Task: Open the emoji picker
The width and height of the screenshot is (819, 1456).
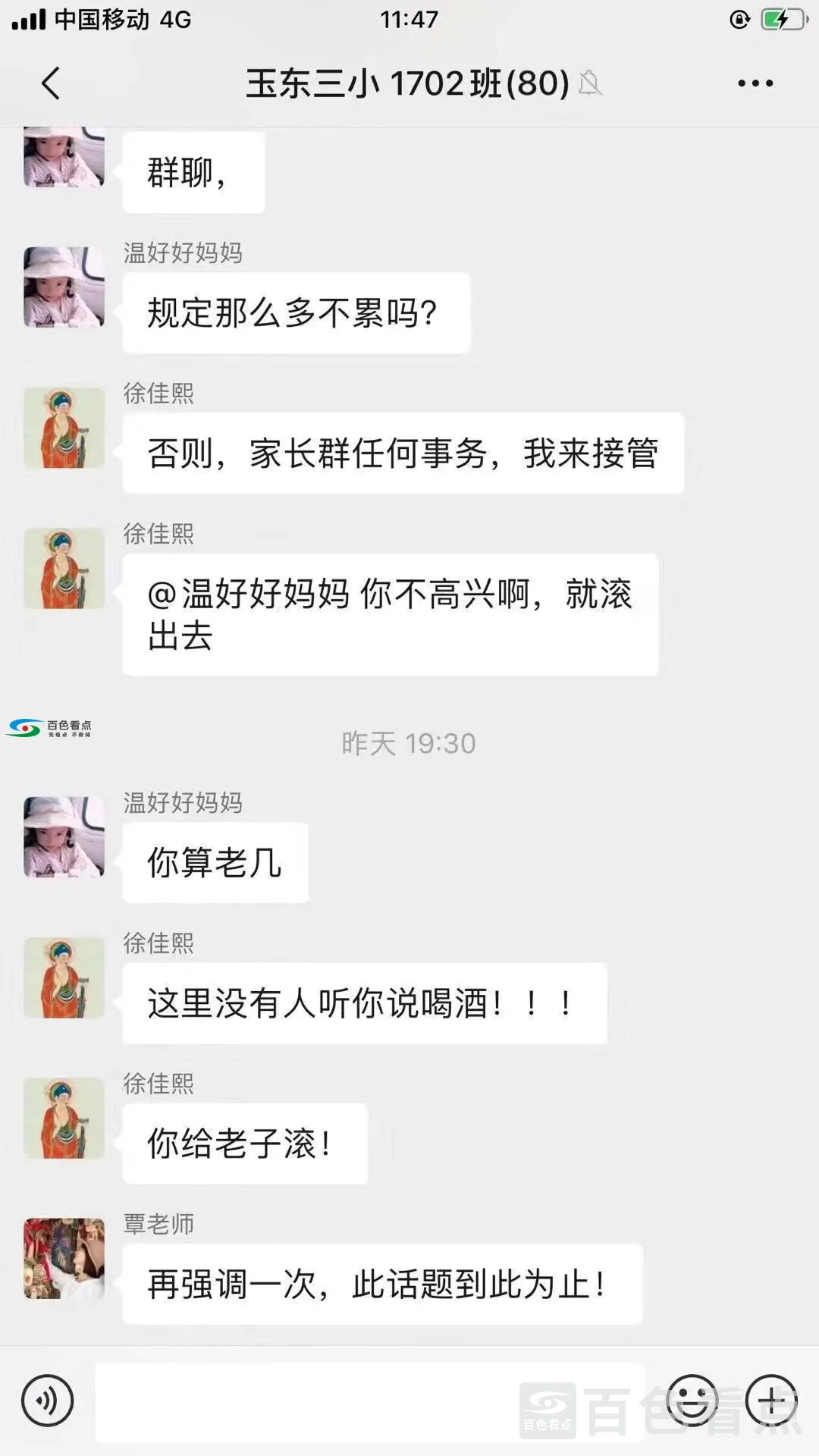Action: pyautogui.click(x=692, y=1401)
